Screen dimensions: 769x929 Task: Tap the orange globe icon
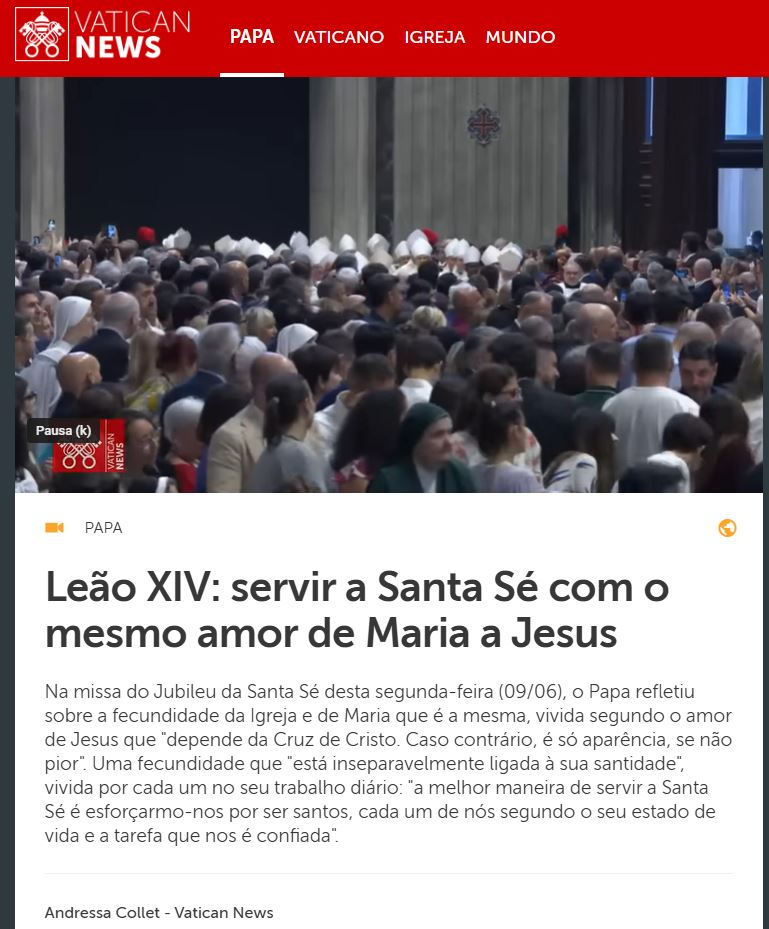click(727, 528)
